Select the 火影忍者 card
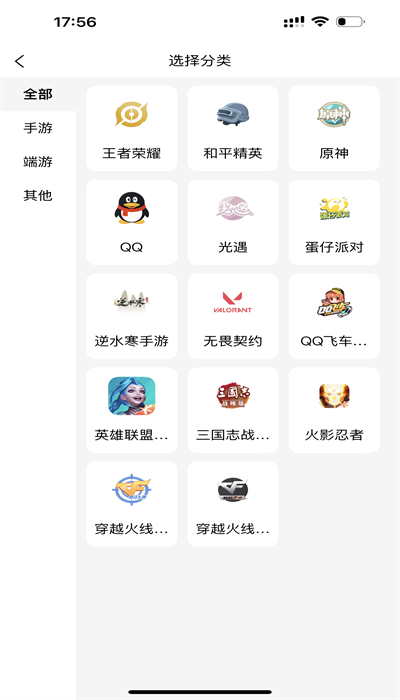The width and height of the screenshot is (400, 700). [334, 410]
